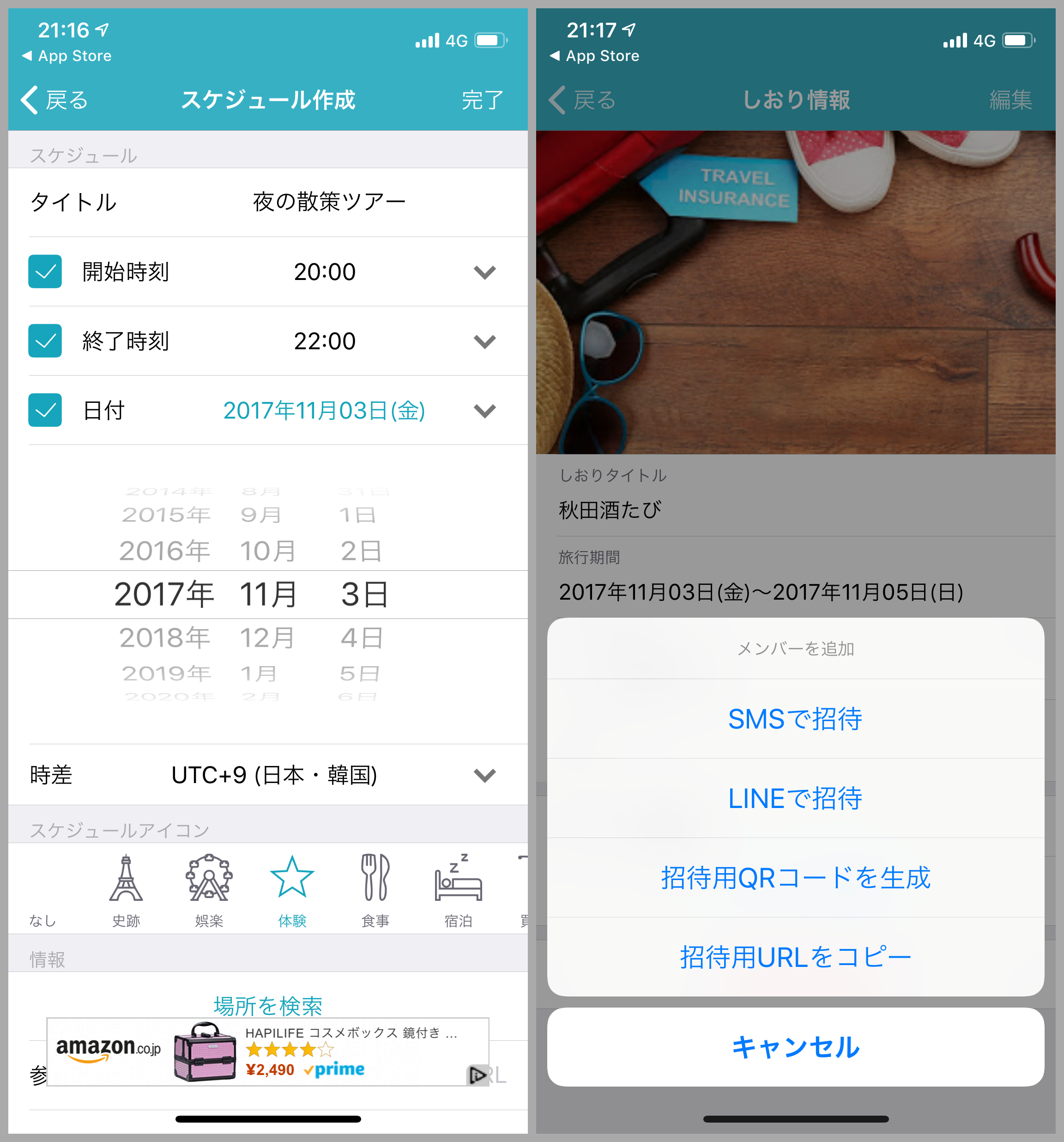
Task: Tap 完了 on the スケジュール作成 screen
Action: pos(482,100)
